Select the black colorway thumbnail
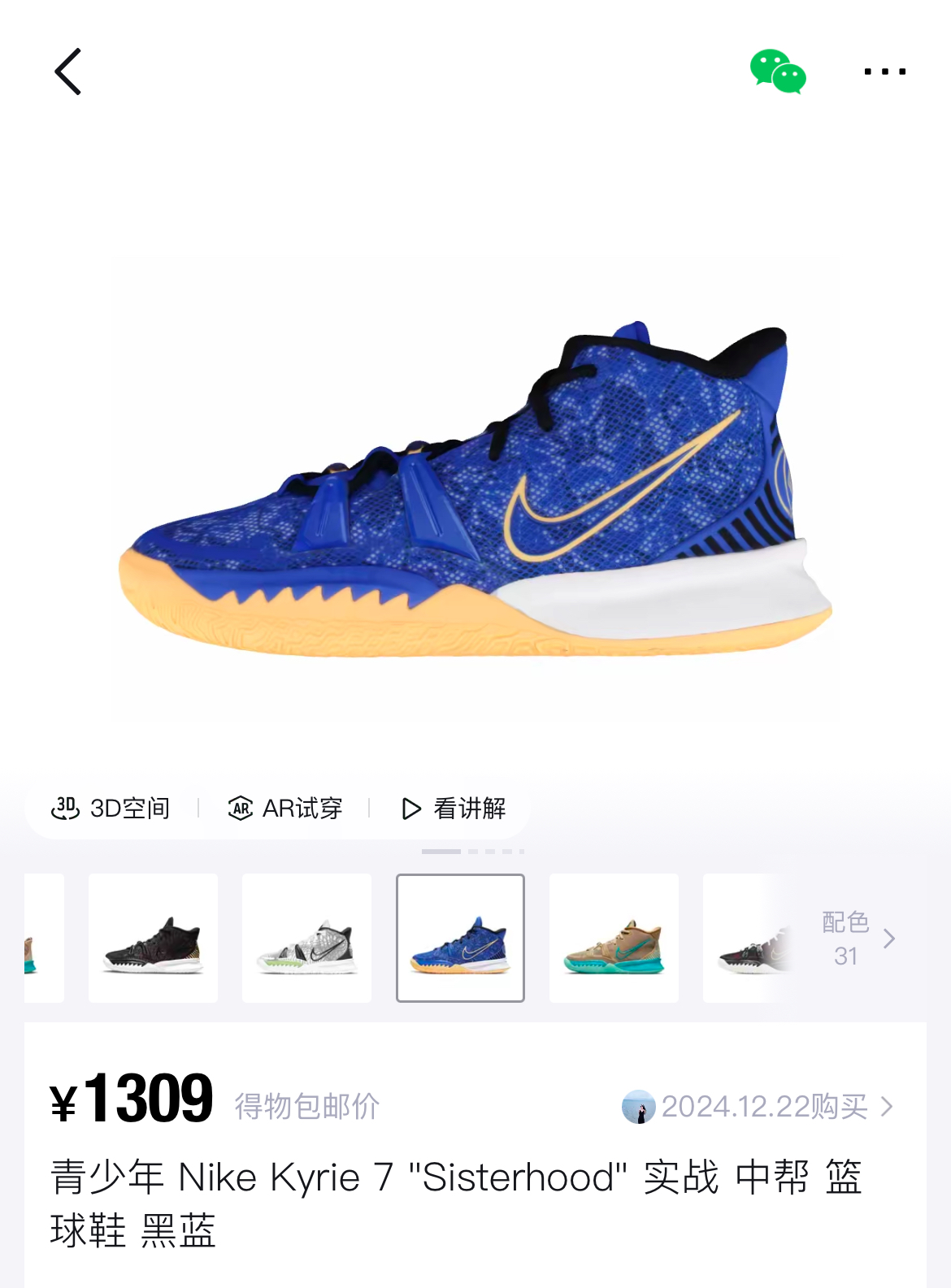Screen dimensions: 951x1288 click(153, 938)
